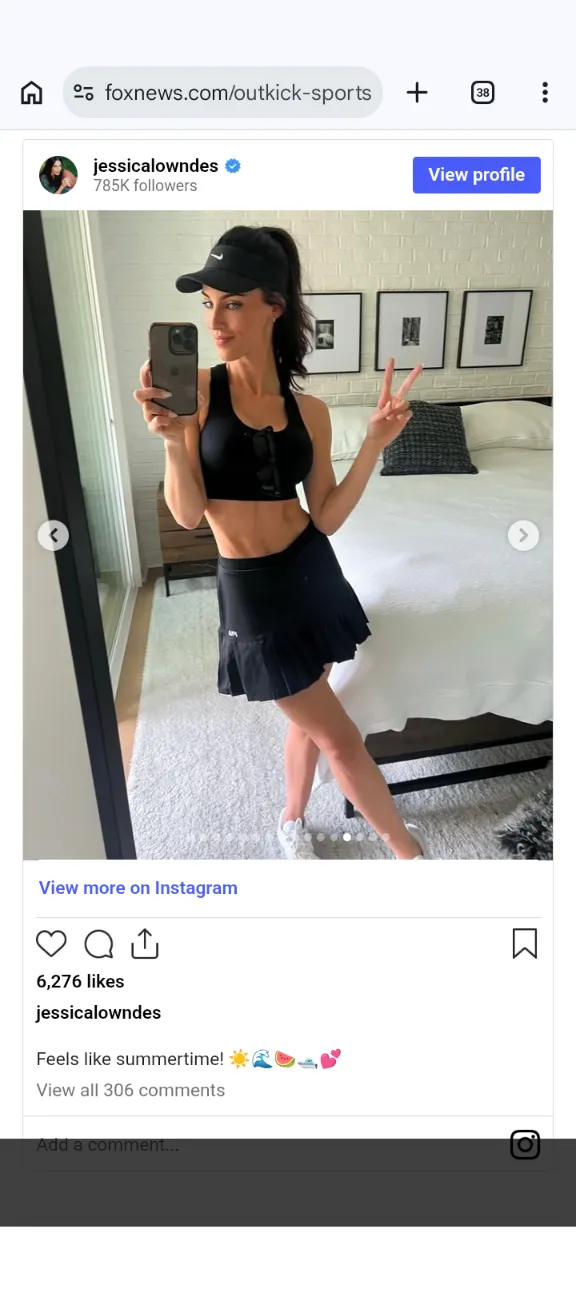The image size is (576, 1289).
Task: Open the jessicalowndes username in the post header
Action: 154,166
